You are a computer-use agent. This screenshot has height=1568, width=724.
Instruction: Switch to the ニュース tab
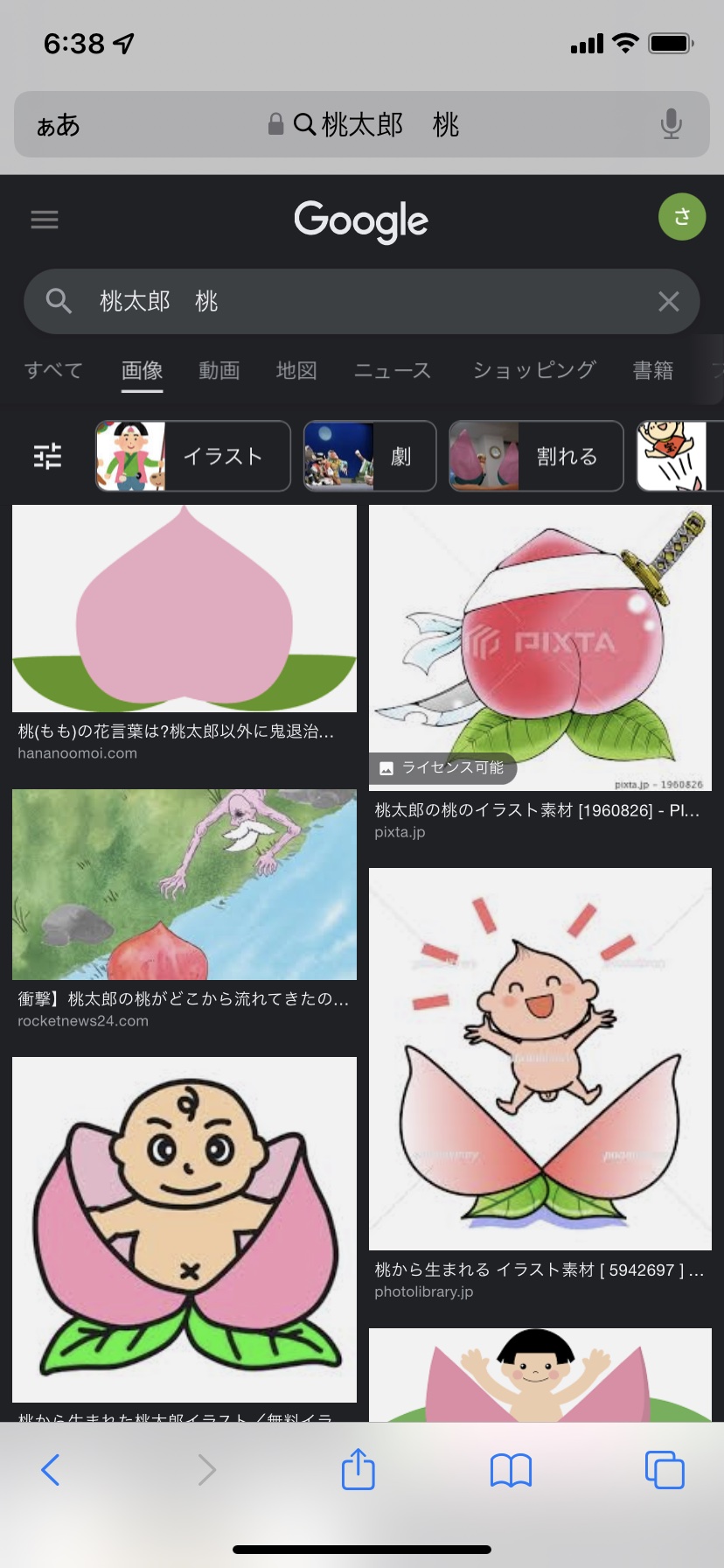tap(393, 370)
